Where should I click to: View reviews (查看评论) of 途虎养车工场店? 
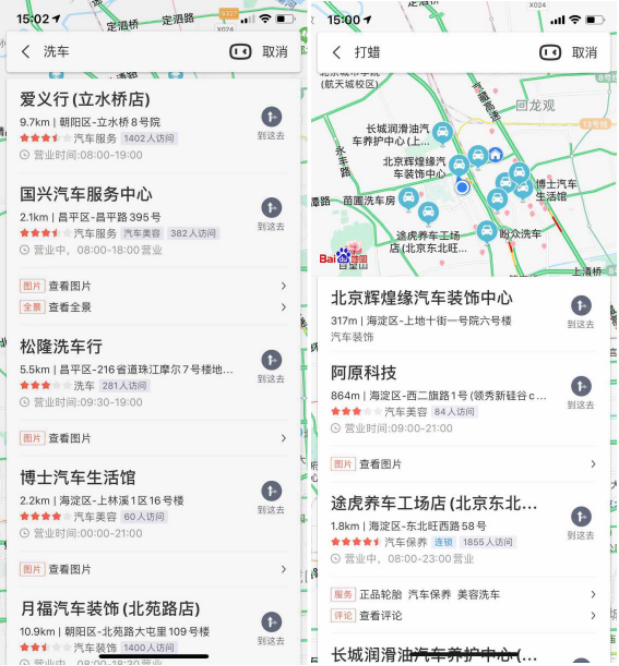click(x=380, y=615)
